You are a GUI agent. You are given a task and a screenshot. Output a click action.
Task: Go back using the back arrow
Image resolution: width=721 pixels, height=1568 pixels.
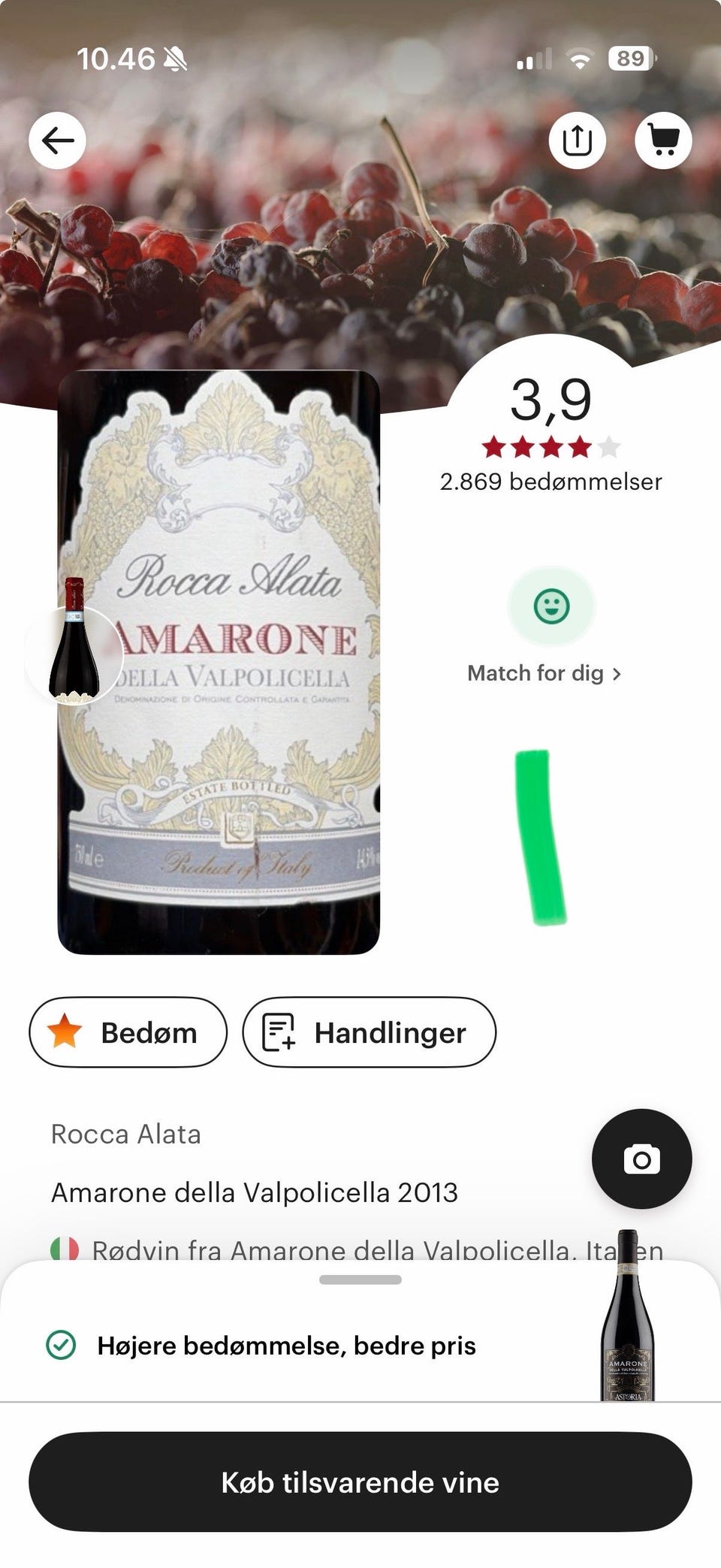pyautogui.click(x=57, y=140)
